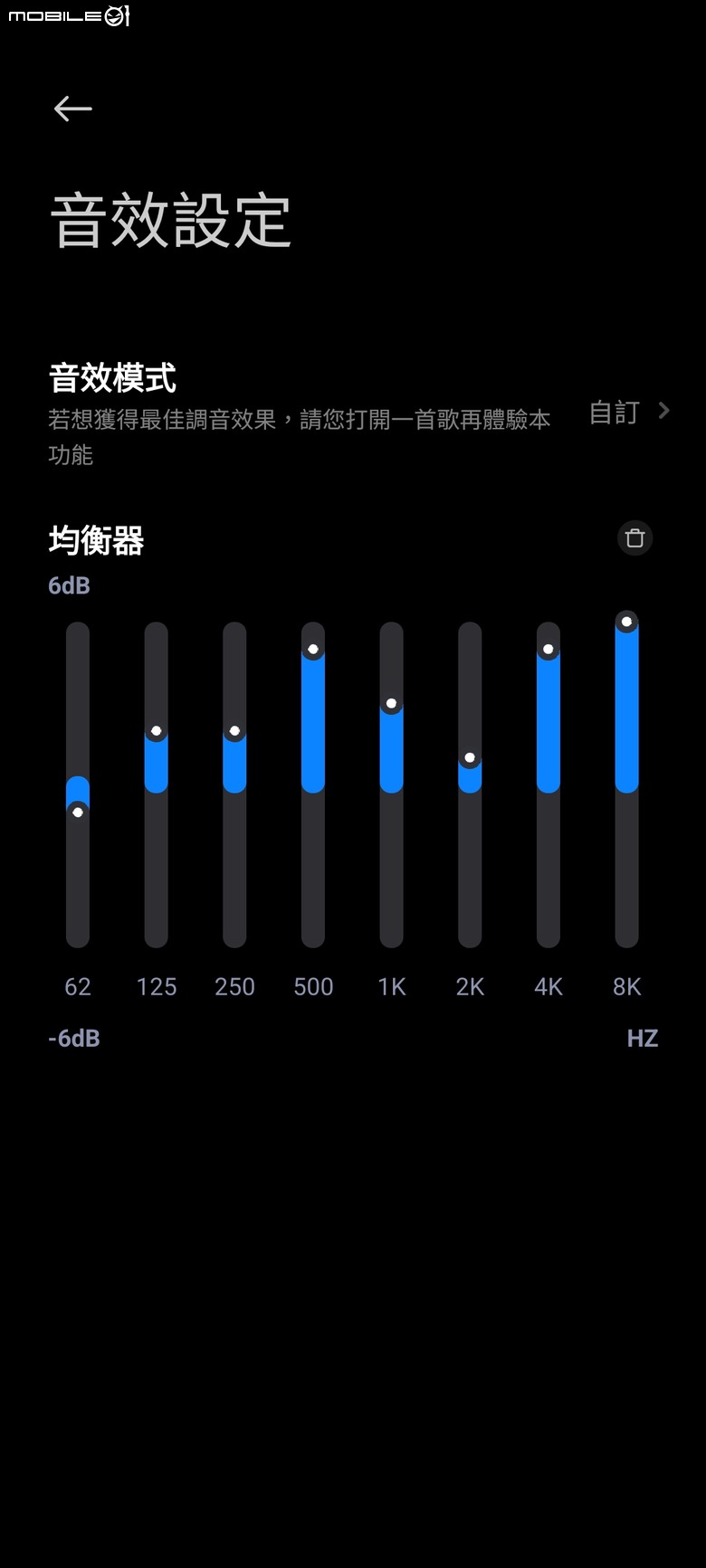Expand the sound mode chevron arrow
Viewport: 706px width, 1568px height.
tap(662, 412)
